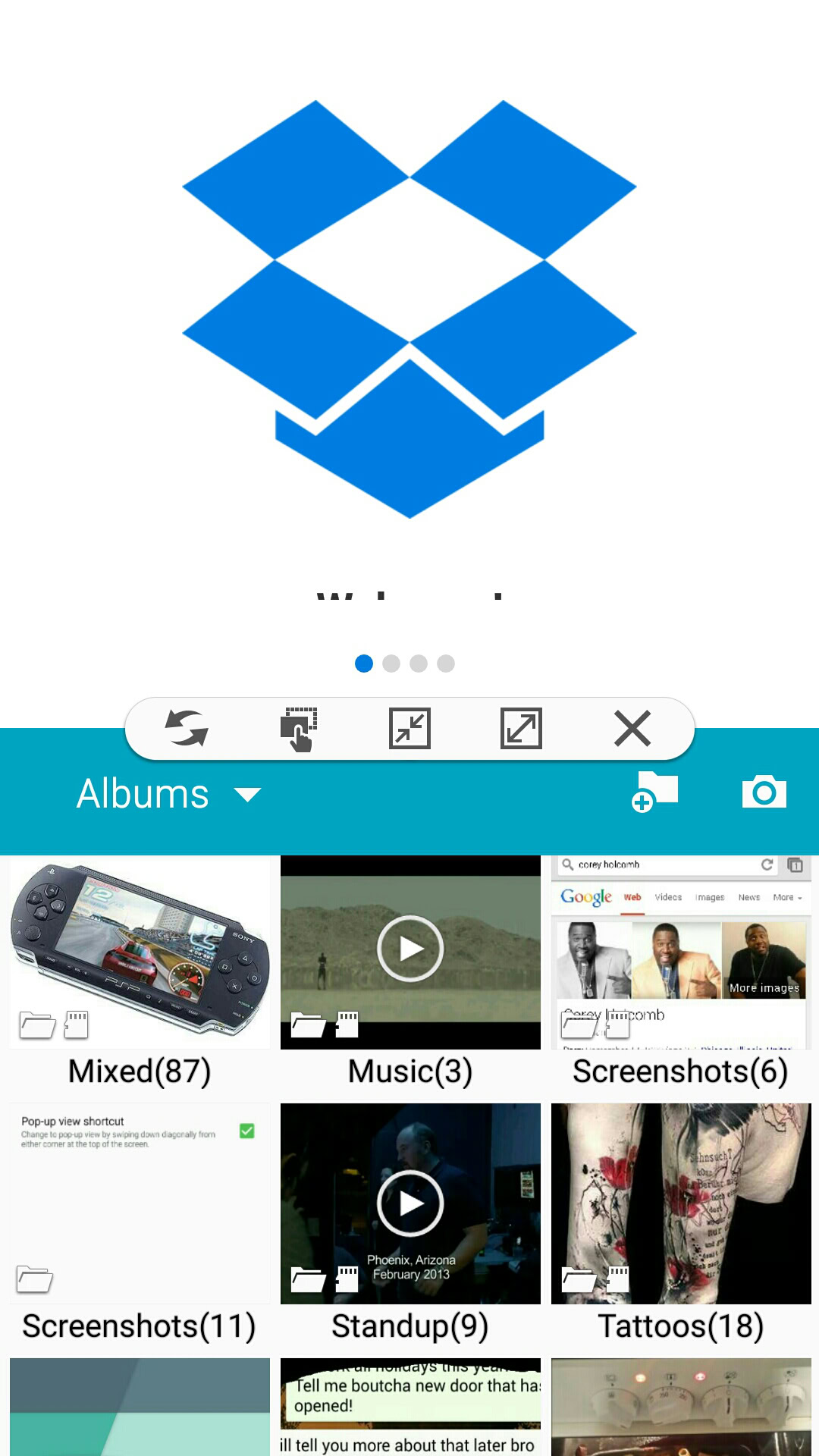Launch the camera from gallery
The image size is (819, 1456).
tap(764, 792)
